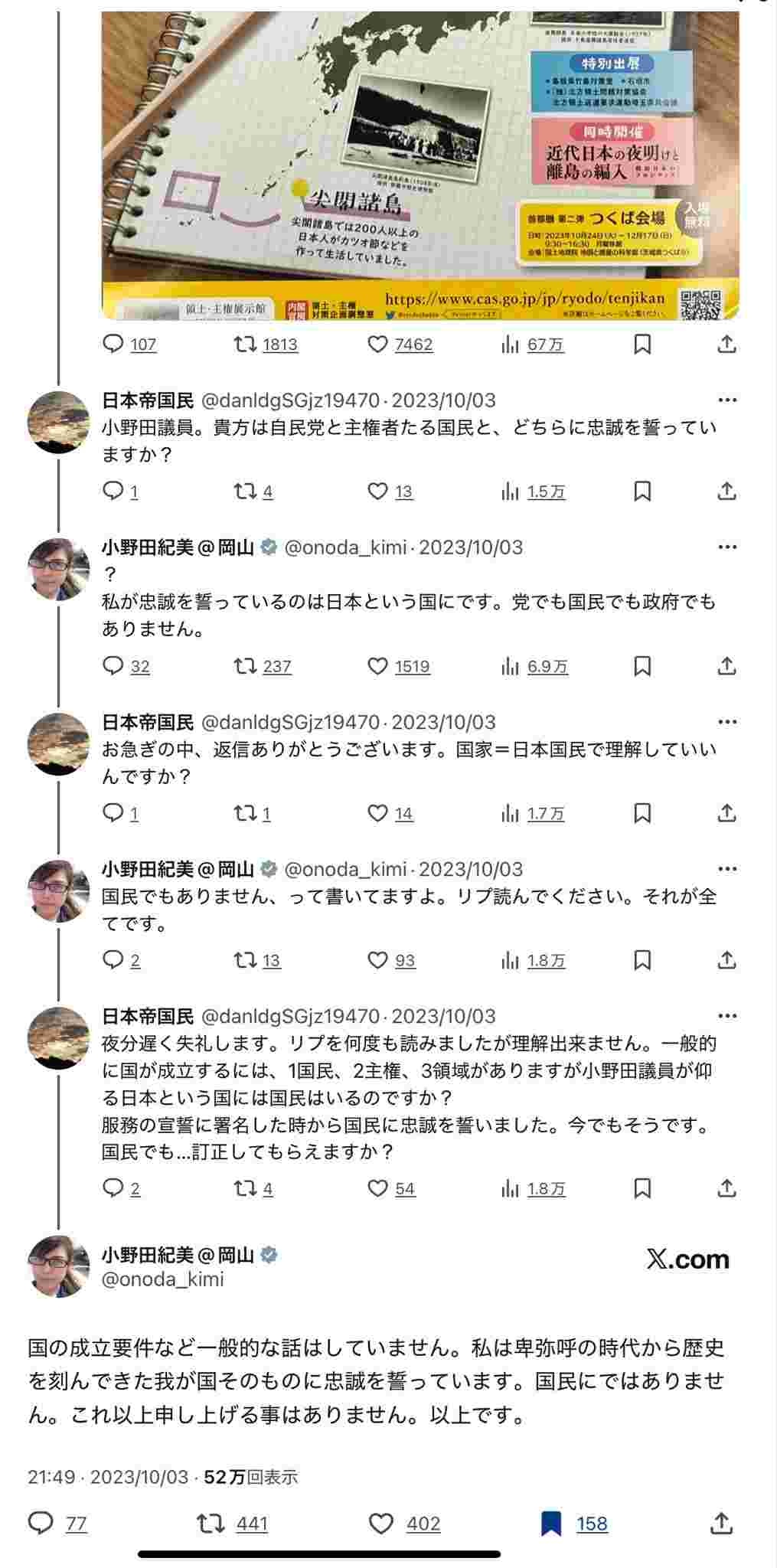Like the reply with 54 likes
This screenshot has height=1568, width=777.
378,1188
